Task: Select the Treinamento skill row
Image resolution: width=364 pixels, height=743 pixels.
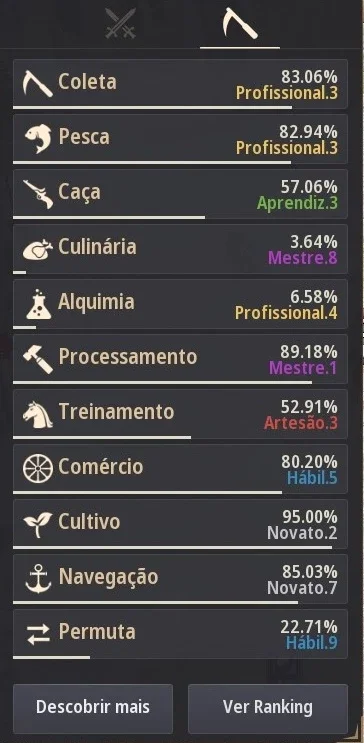Action: (180, 414)
